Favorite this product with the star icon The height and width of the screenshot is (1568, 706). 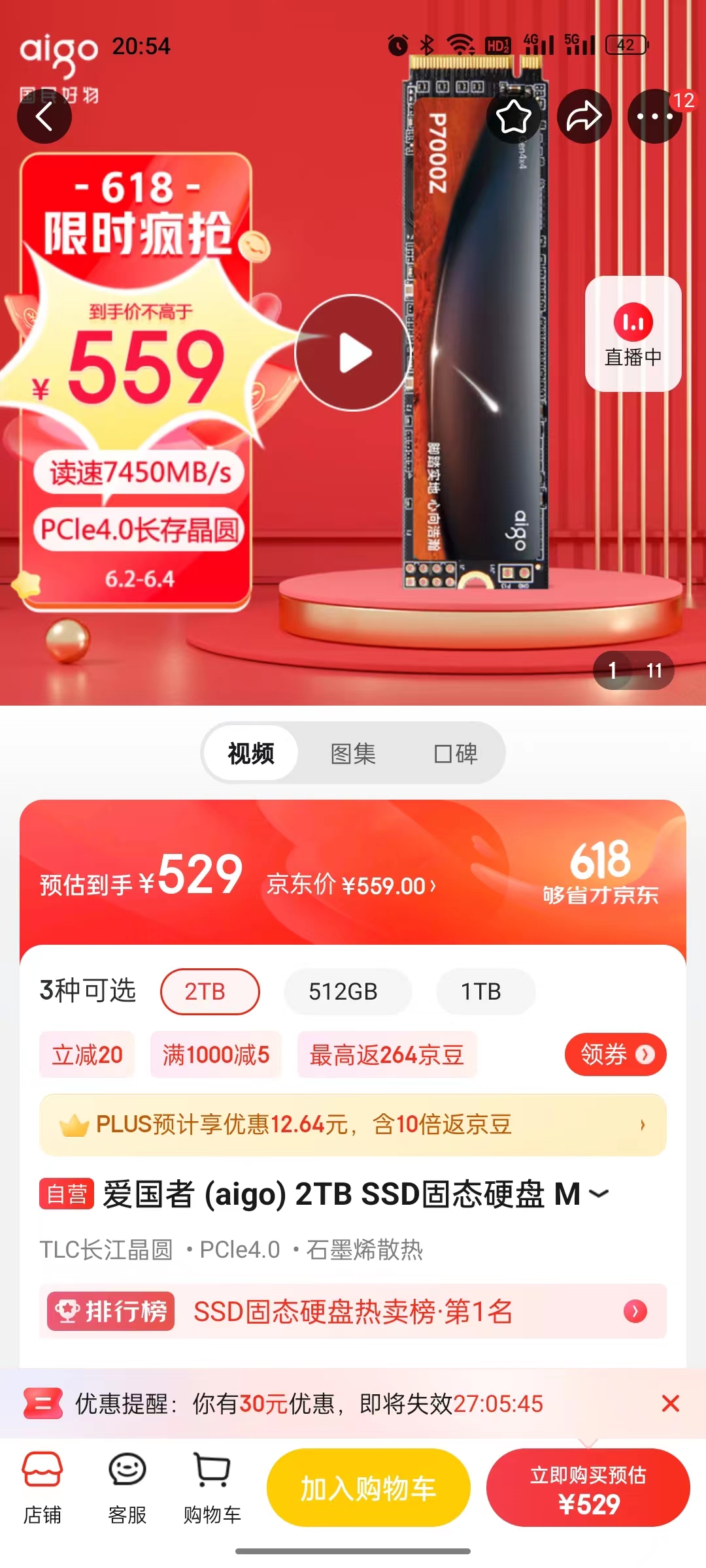click(514, 117)
